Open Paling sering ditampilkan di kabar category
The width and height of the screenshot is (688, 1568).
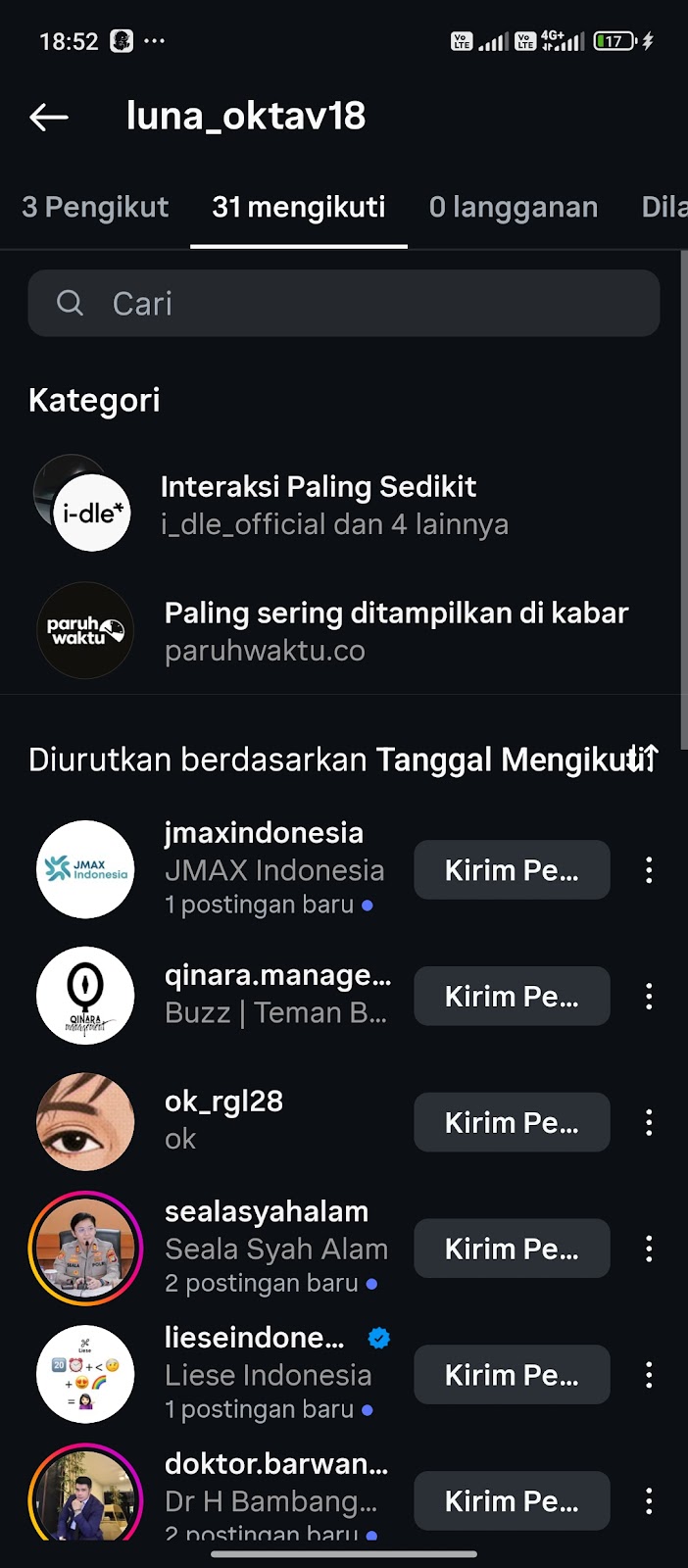pyautogui.click(x=396, y=631)
